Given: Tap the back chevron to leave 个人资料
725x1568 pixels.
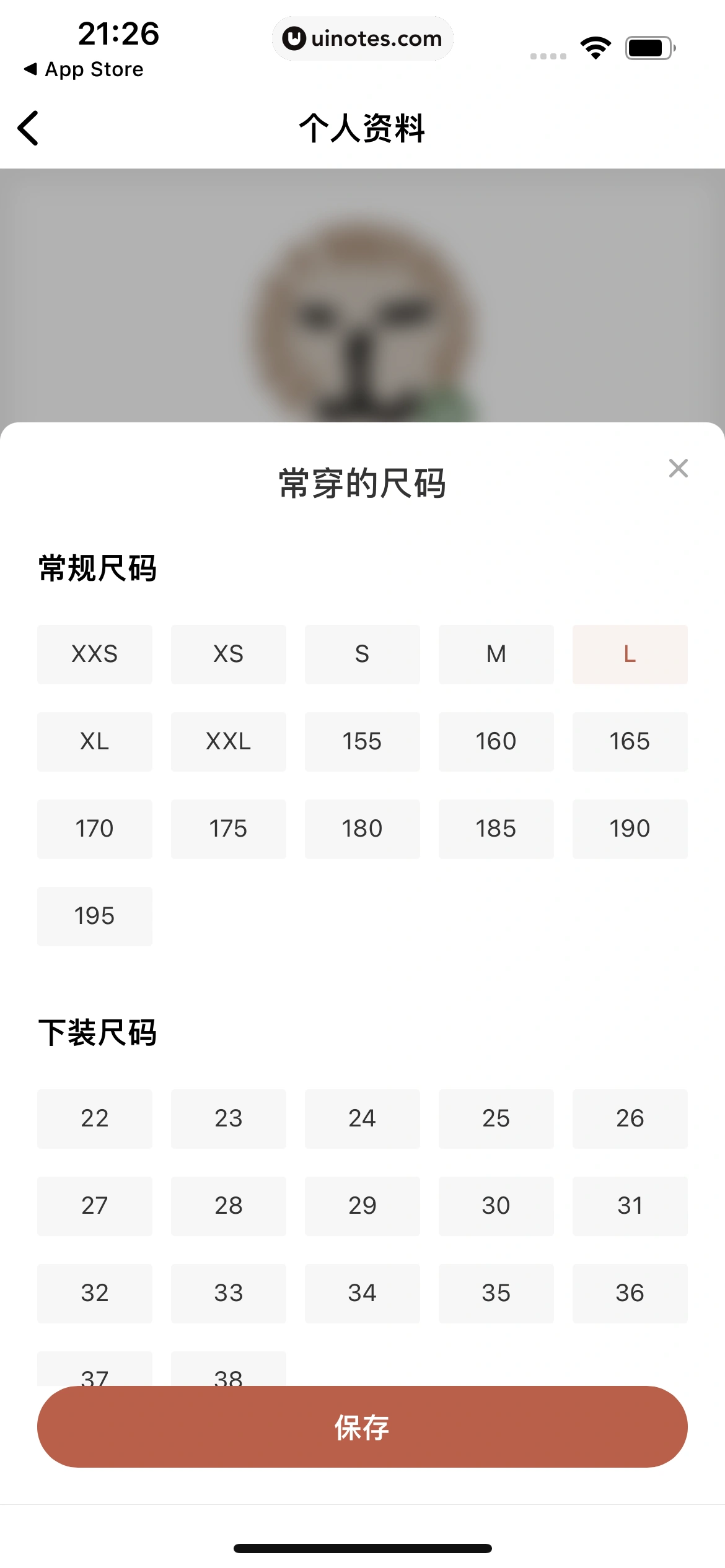Looking at the screenshot, I should tap(29, 129).
